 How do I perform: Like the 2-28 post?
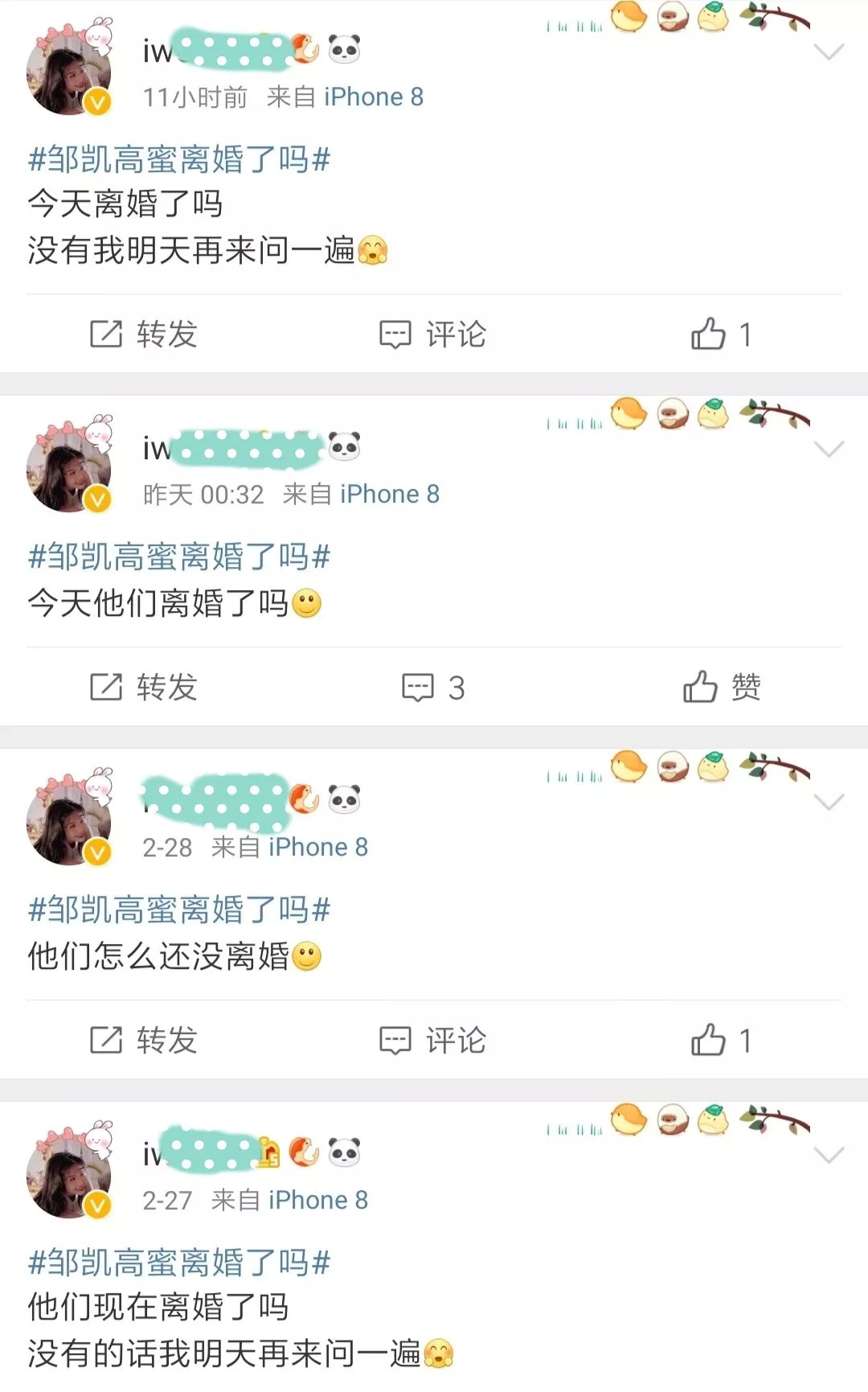[x=720, y=1041]
